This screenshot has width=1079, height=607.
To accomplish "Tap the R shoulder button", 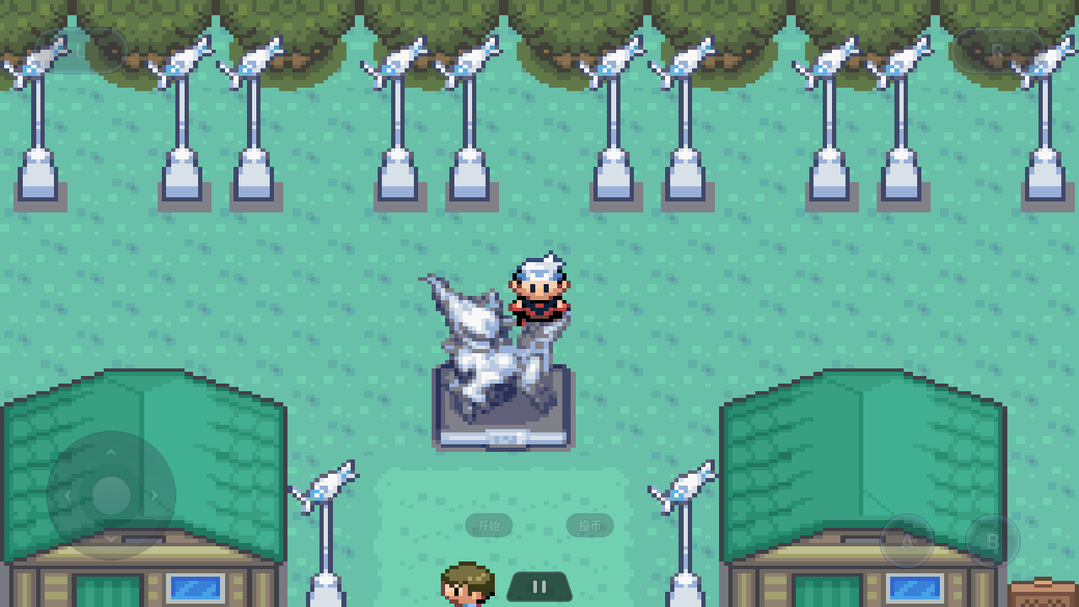I will (997, 49).
